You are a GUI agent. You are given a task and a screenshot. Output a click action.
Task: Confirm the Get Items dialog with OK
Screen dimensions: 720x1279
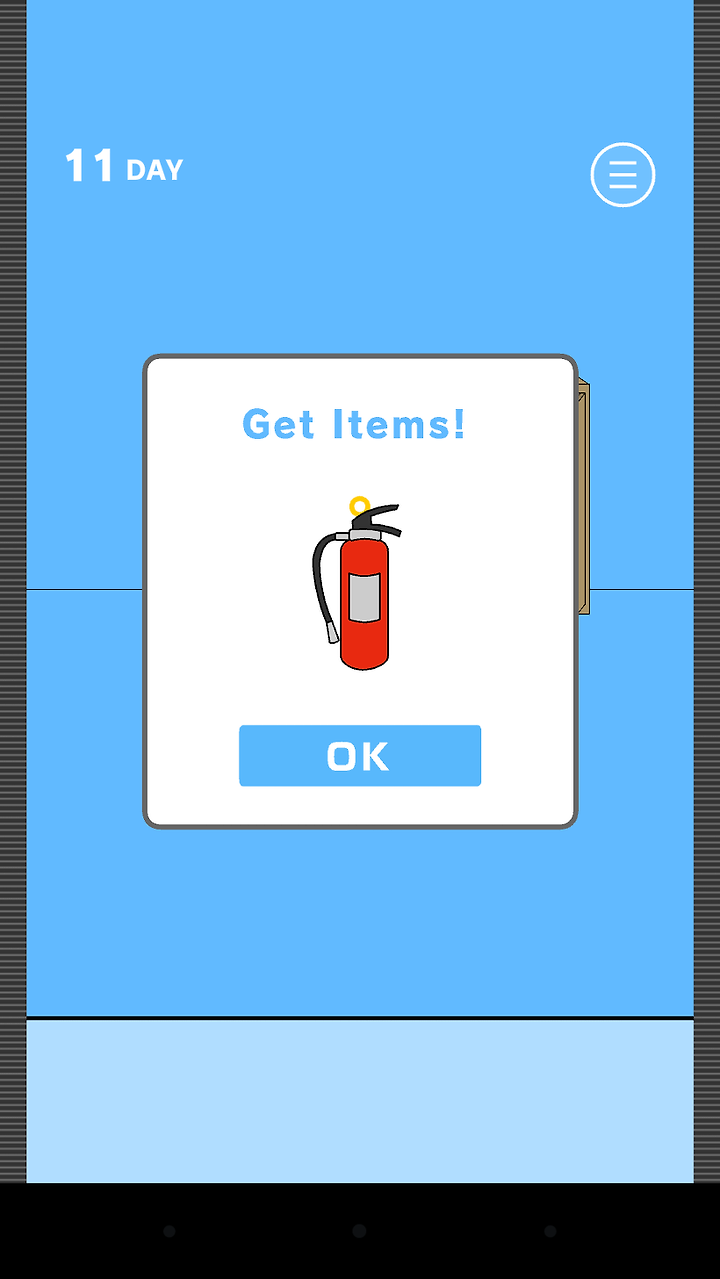coord(360,756)
